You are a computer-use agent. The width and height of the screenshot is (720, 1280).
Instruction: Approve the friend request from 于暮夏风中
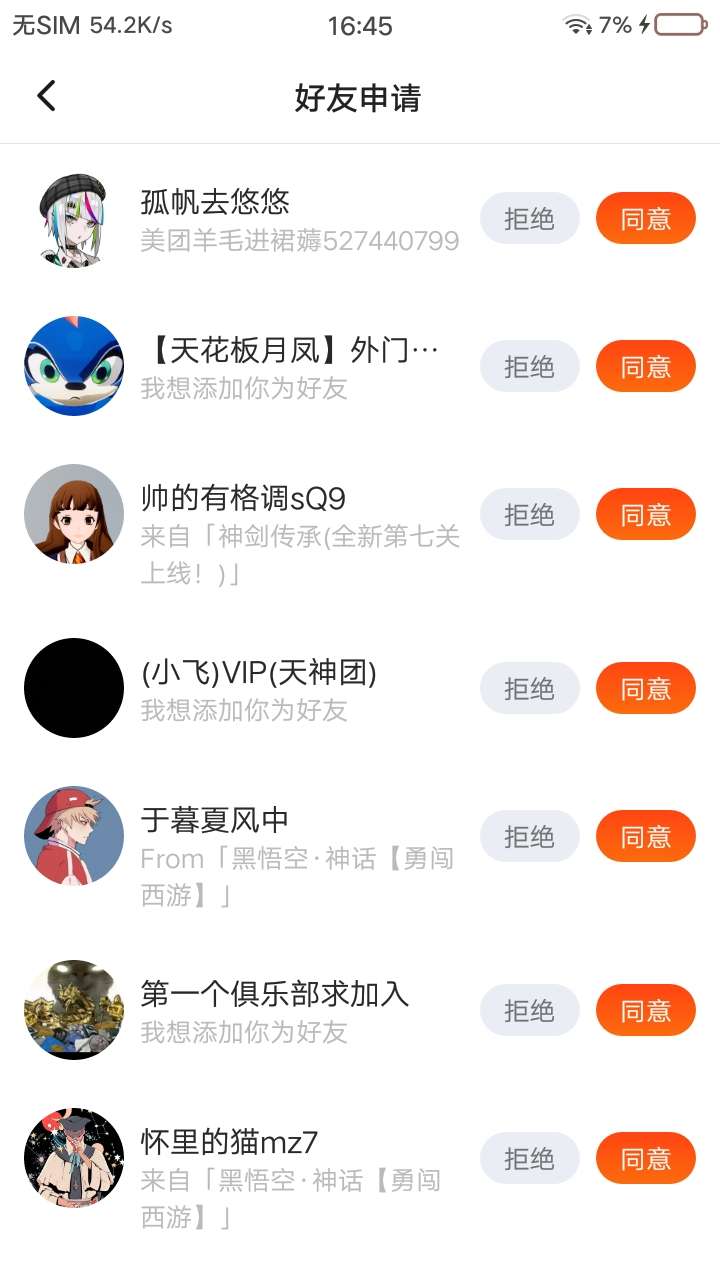coord(645,836)
